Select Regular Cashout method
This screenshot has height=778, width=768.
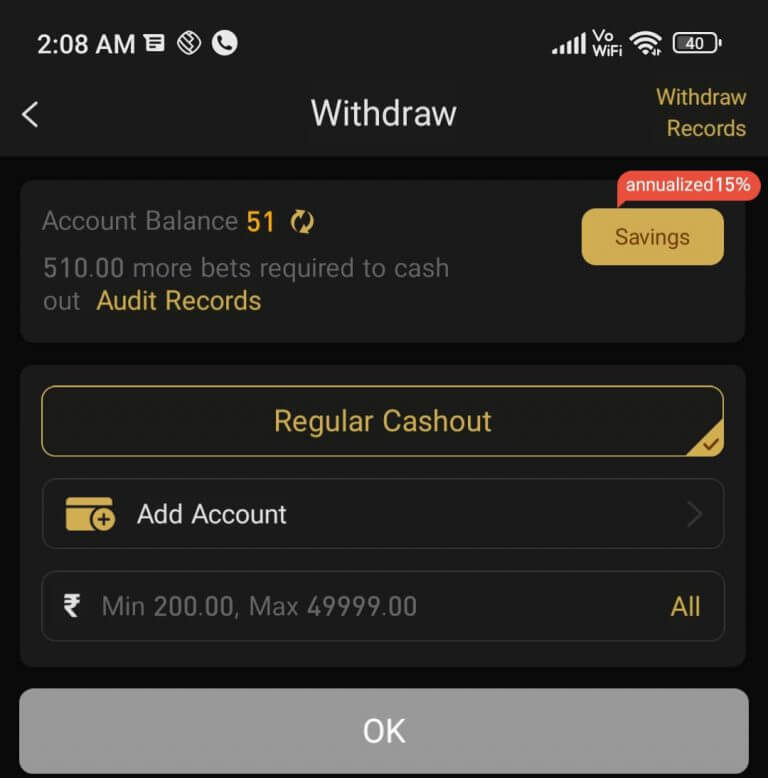coord(382,421)
